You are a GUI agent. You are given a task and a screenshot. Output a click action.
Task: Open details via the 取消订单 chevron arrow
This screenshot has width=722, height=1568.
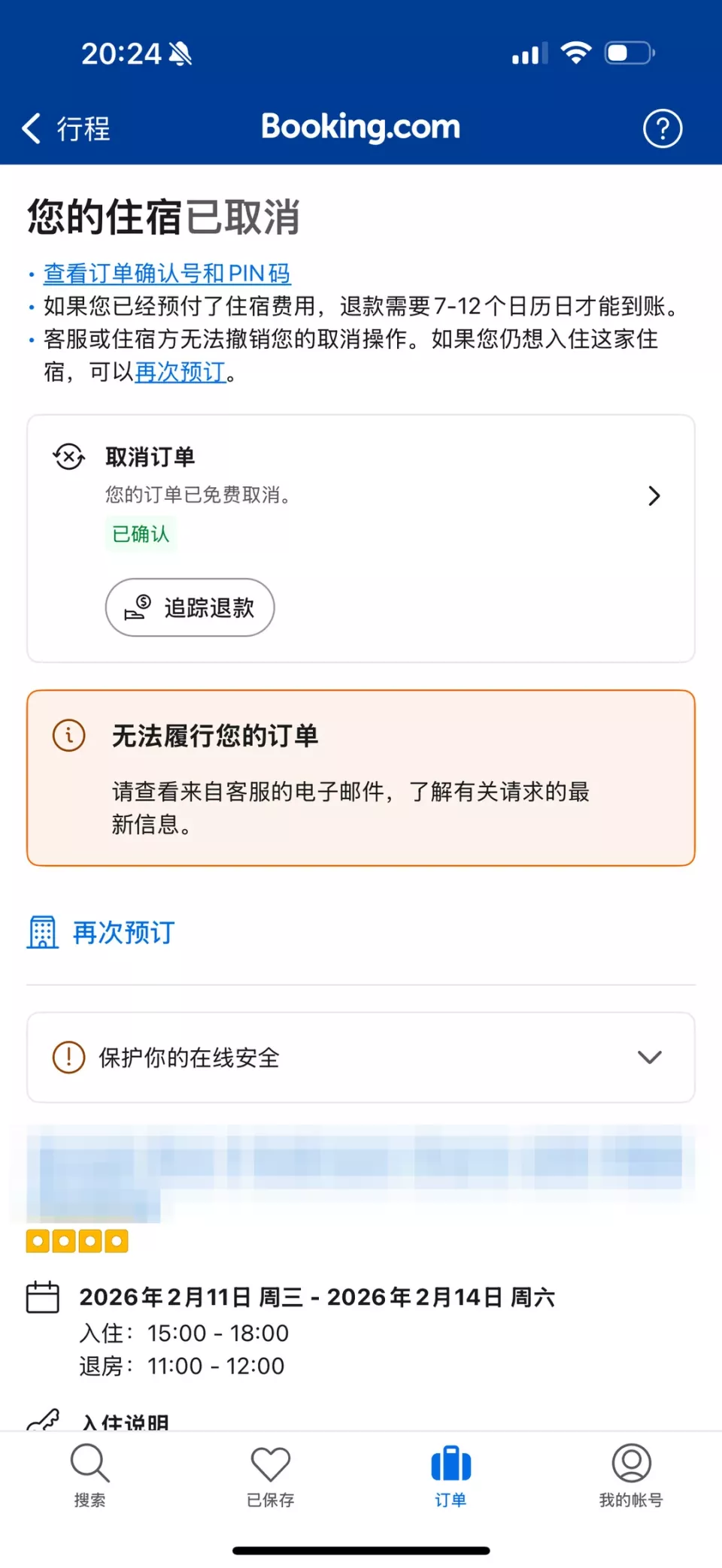pos(653,496)
